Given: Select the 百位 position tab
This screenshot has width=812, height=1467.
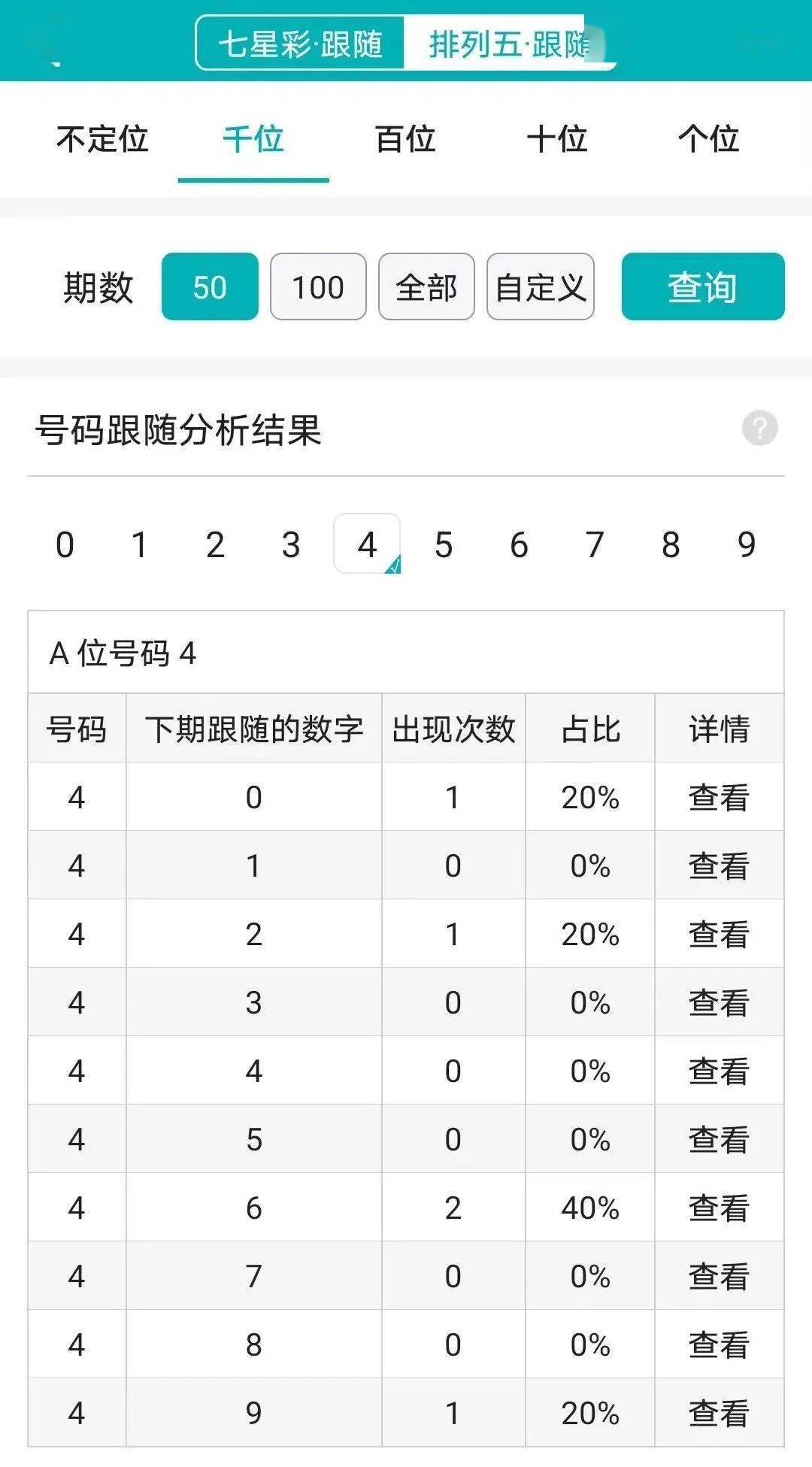Looking at the screenshot, I should [405, 140].
